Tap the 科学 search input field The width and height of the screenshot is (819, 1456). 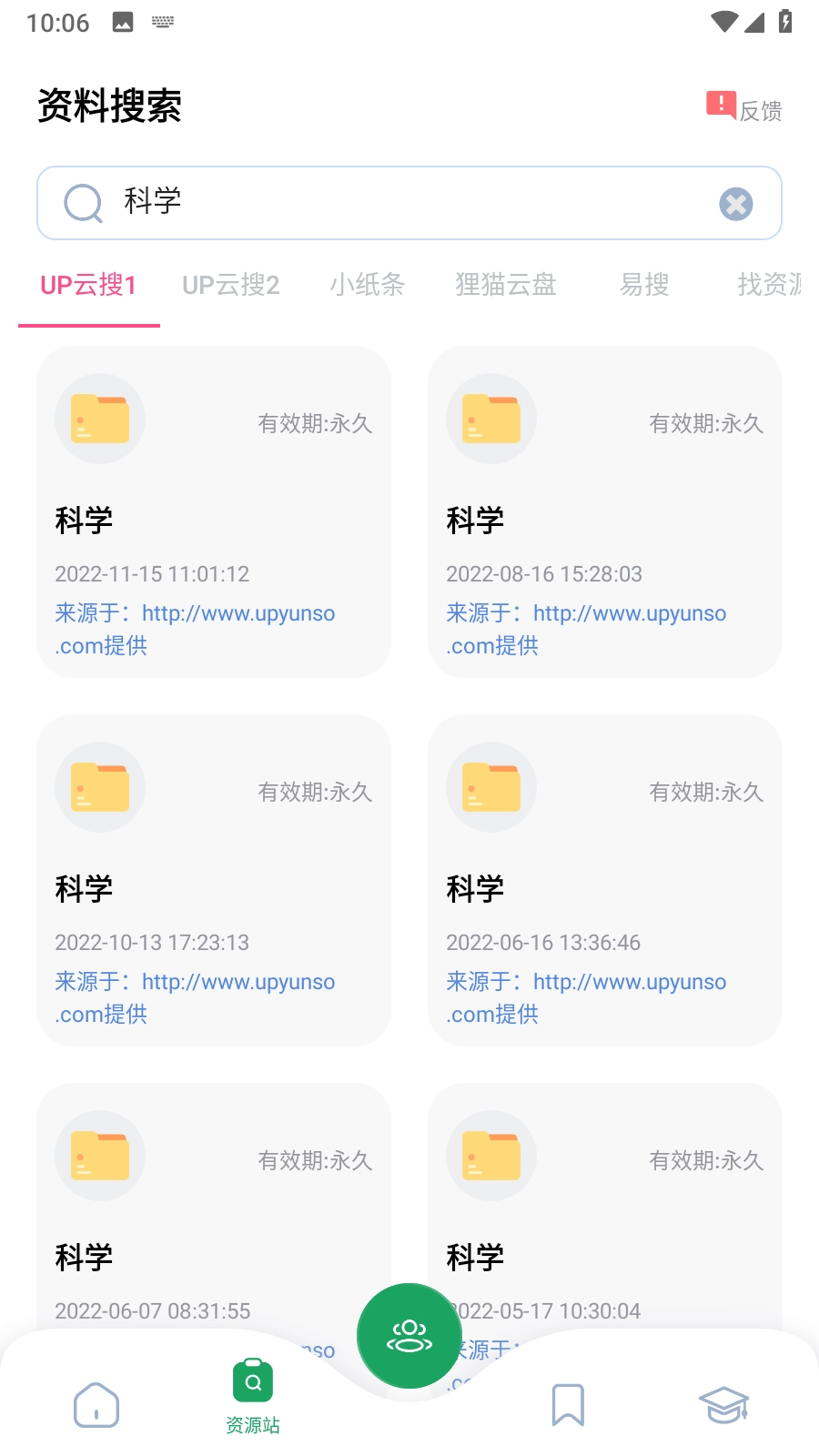[409, 203]
